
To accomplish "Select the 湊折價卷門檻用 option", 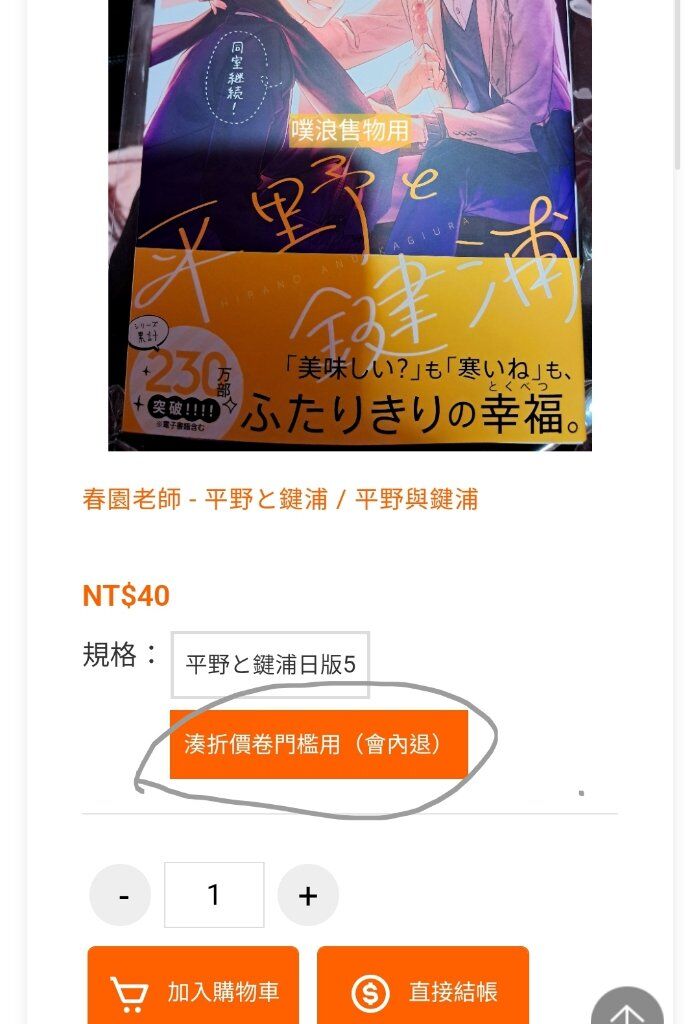I will tap(318, 745).
